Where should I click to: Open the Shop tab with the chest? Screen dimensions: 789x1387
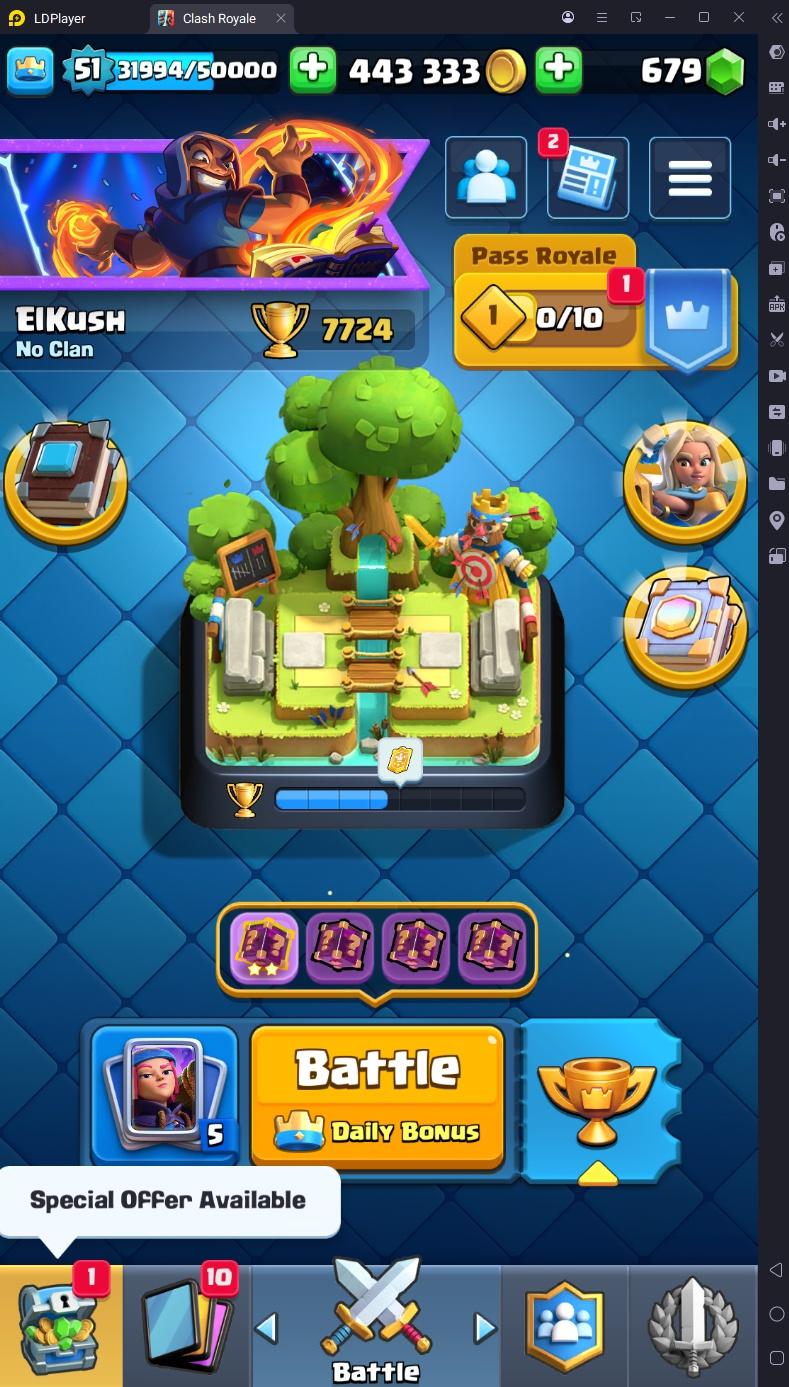pos(61,1325)
